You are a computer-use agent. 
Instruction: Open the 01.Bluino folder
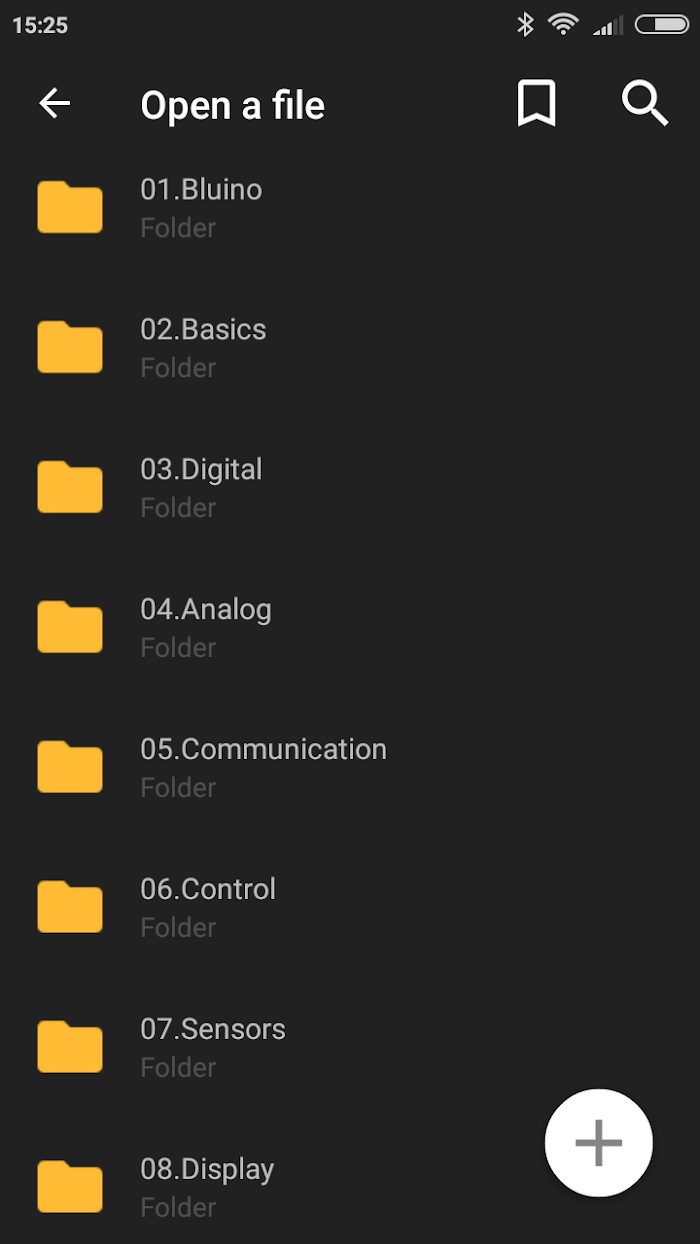[x=350, y=208]
